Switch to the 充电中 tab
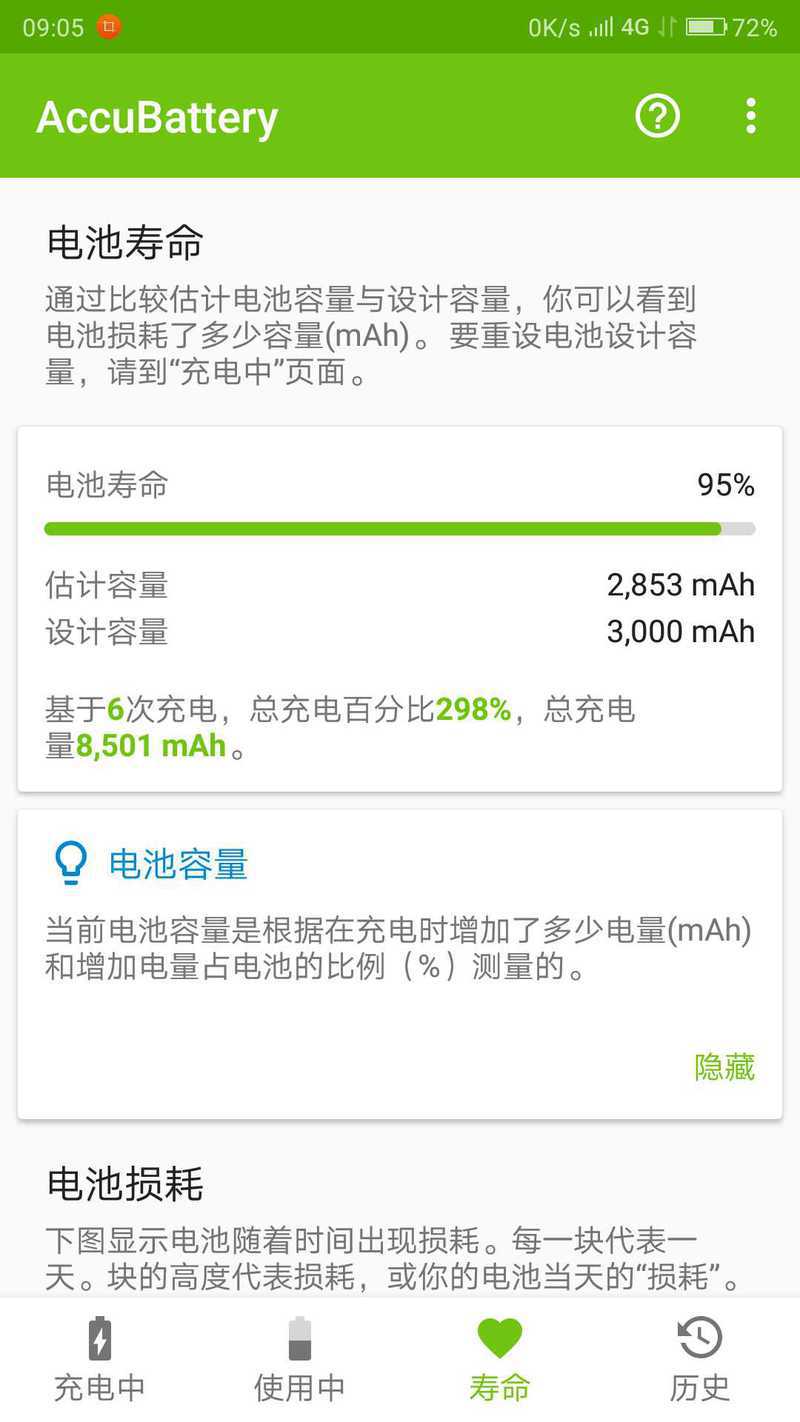The width and height of the screenshot is (800, 1422). pos(100,1360)
